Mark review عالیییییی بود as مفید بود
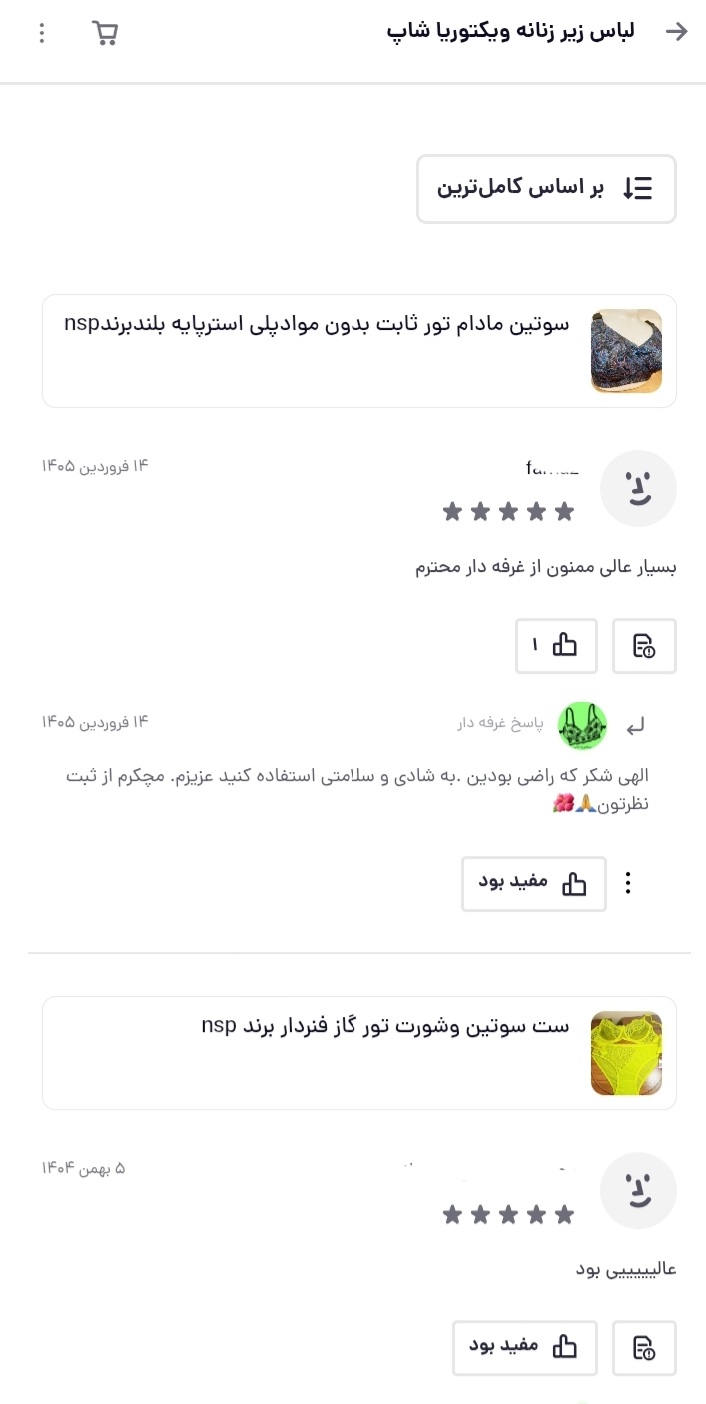The height and width of the screenshot is (1404, 706). click(524, 1347)
